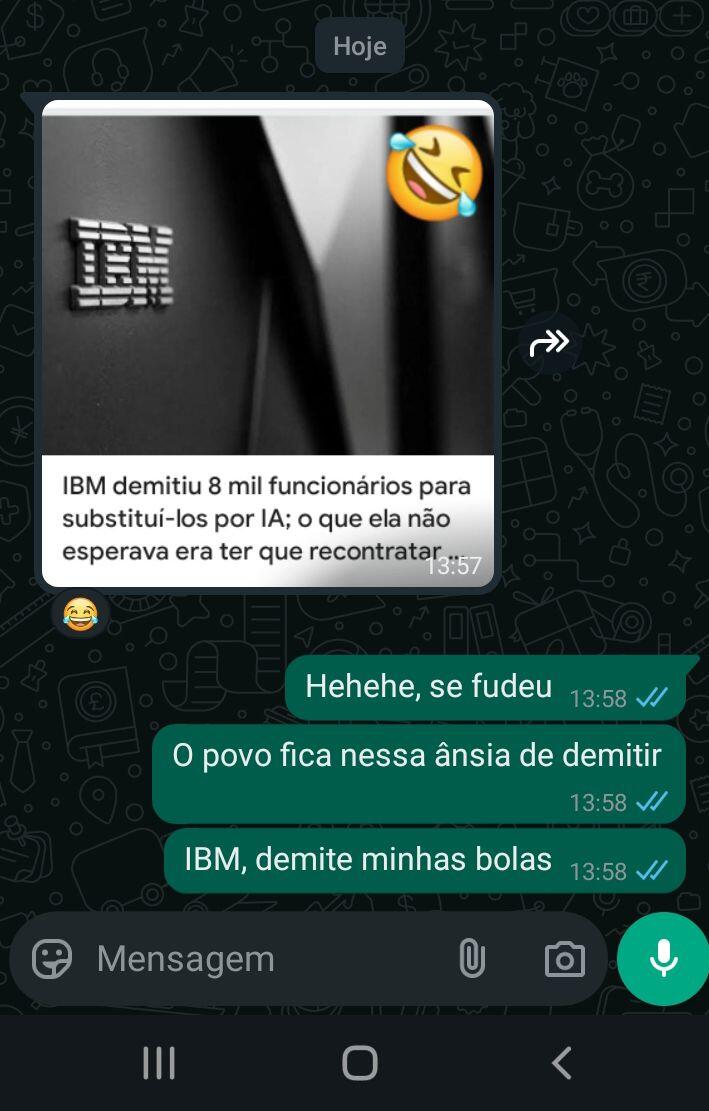709x1111 pixels.
Task: Tap the microphone voice message button
Action: click(663, 958)
